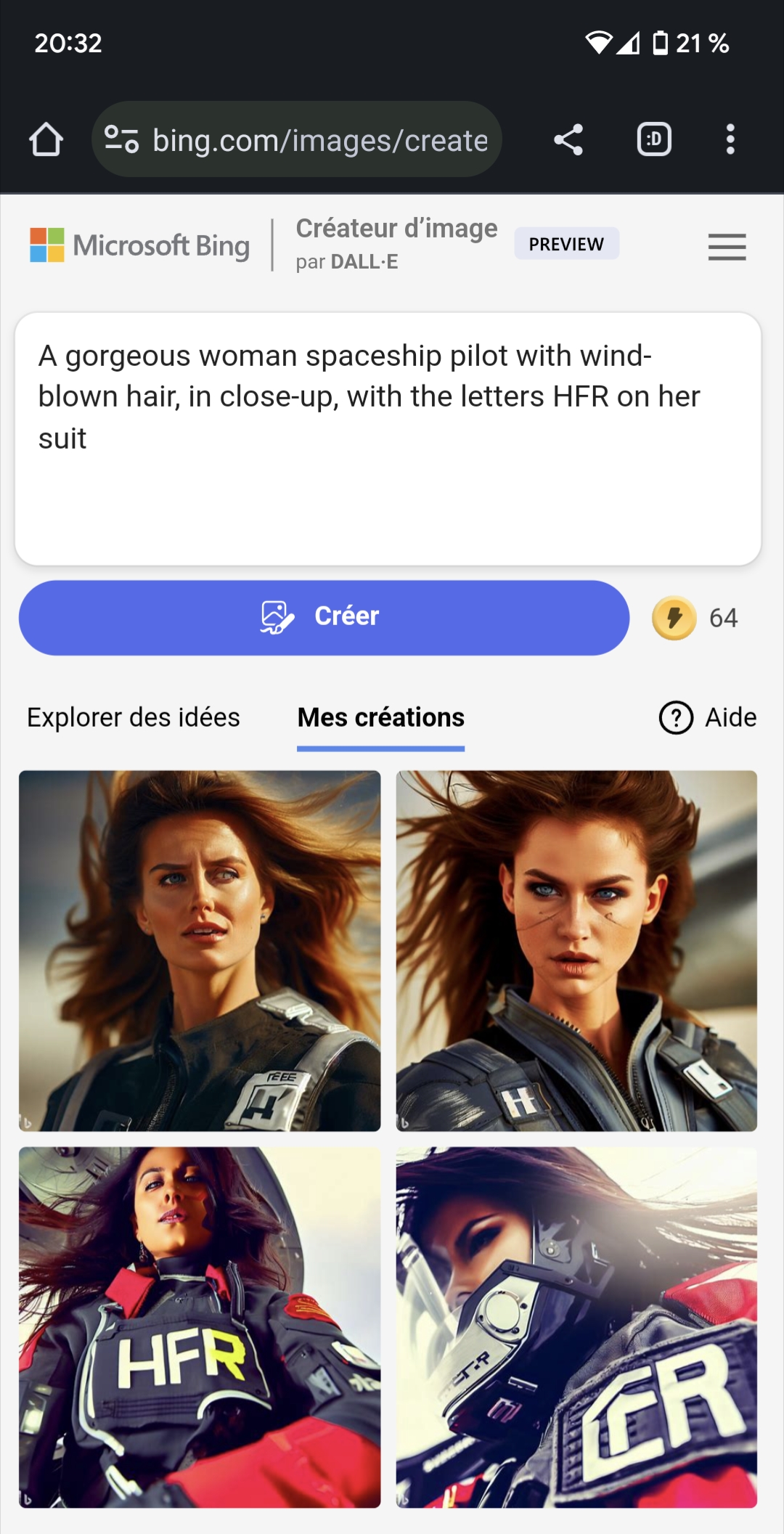Open the Microsoft Bing homepage link

pos(140,245)
